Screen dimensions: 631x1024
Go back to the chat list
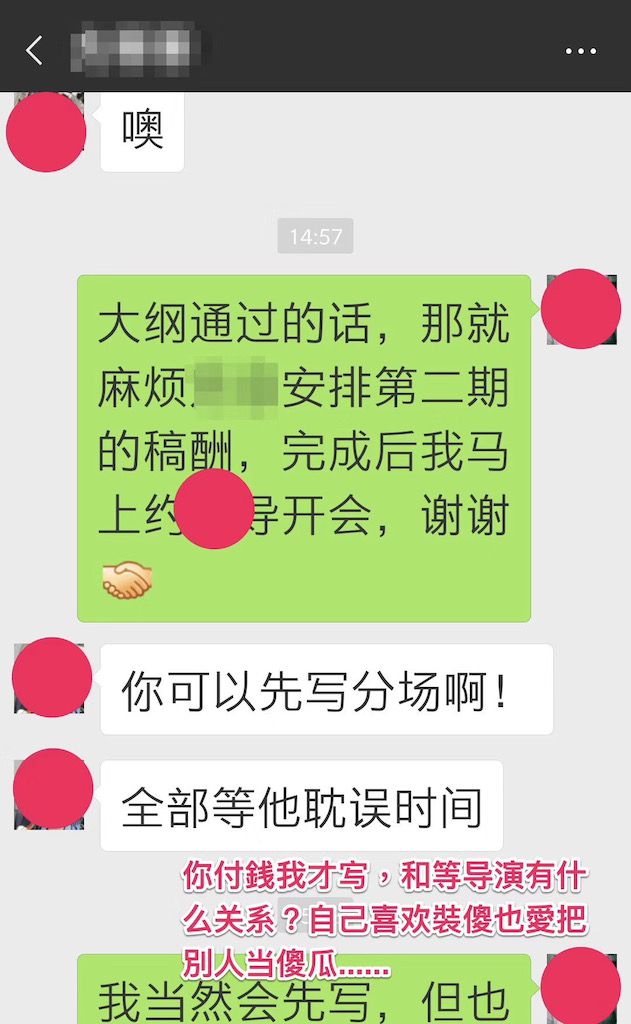tap(35, 50)
